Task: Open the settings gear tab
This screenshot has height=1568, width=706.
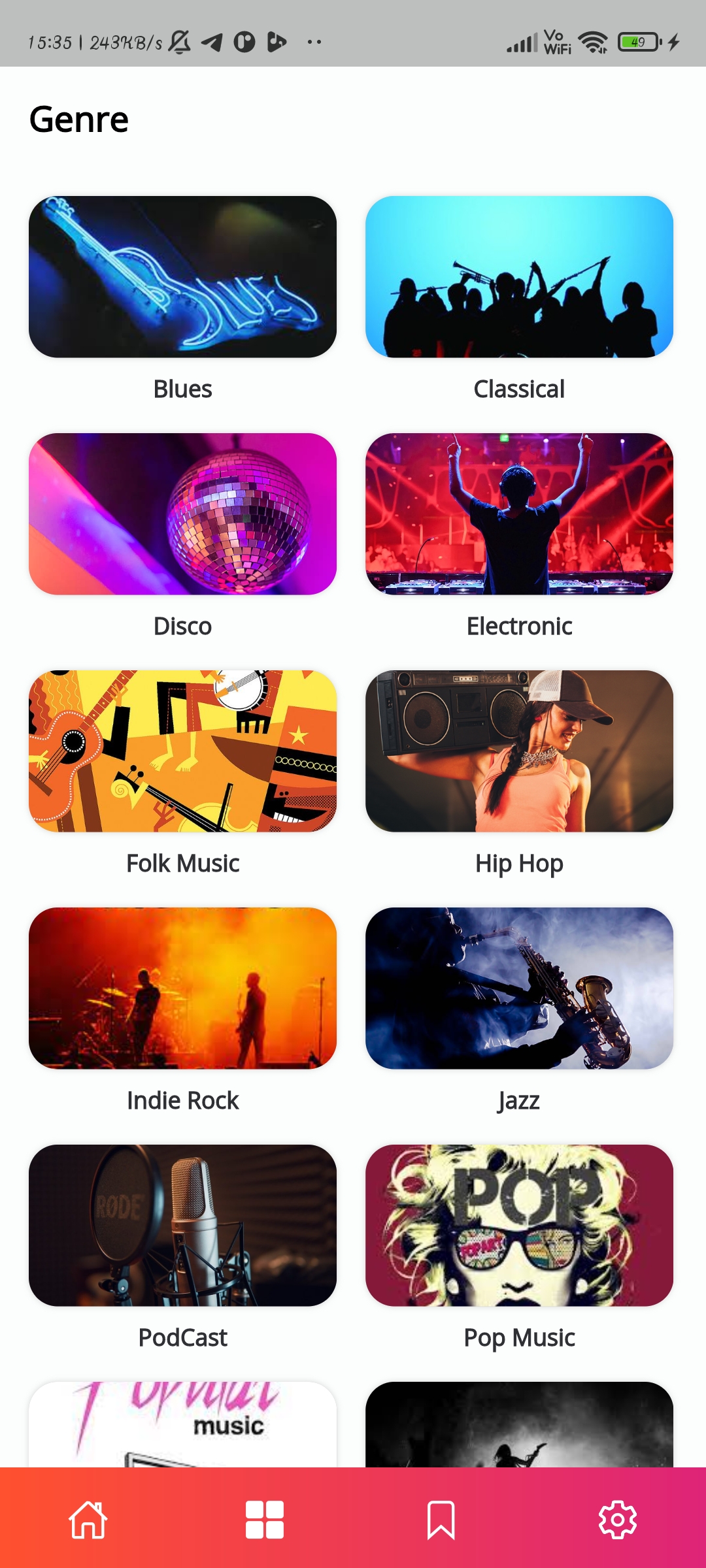Action: (618, 1520)
